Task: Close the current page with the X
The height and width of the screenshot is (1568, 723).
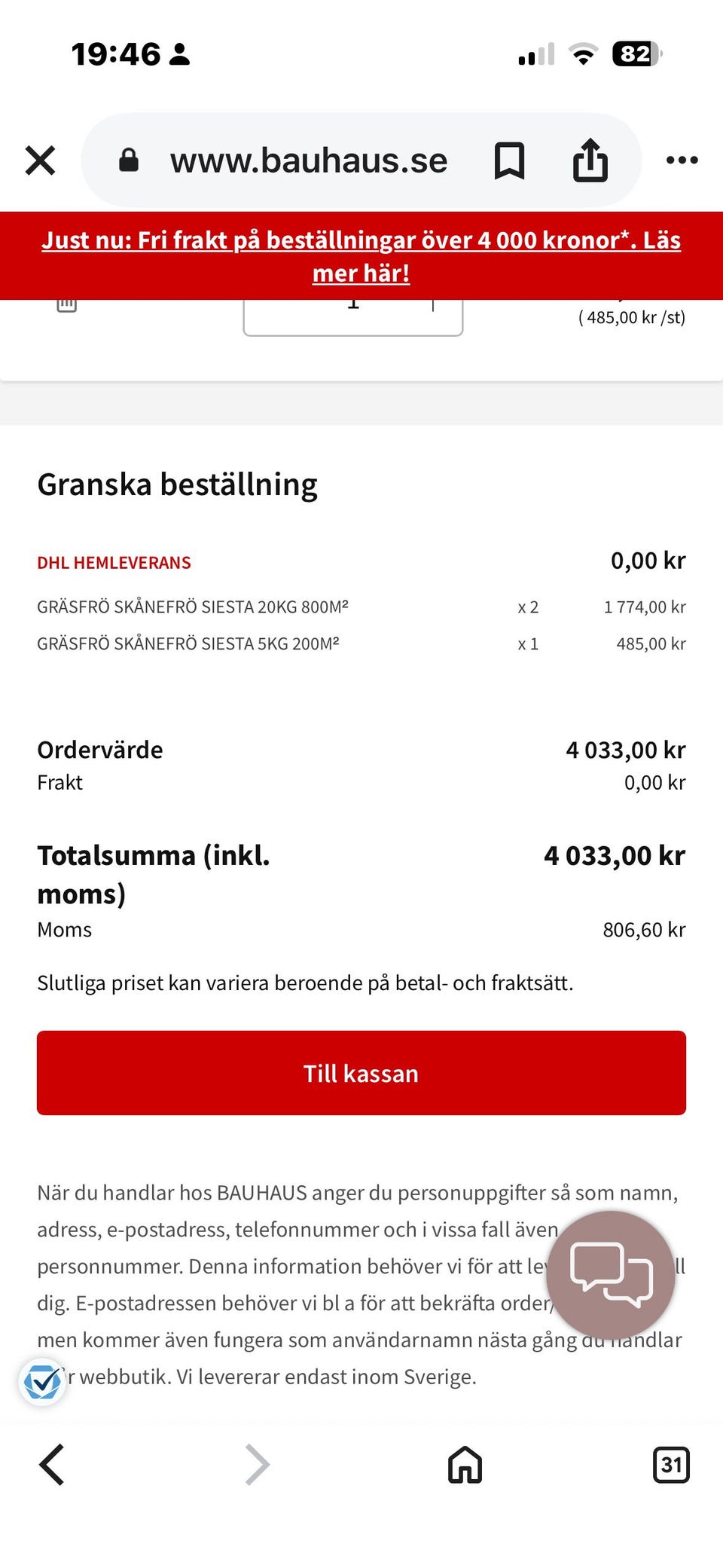Action: (41, 160)
